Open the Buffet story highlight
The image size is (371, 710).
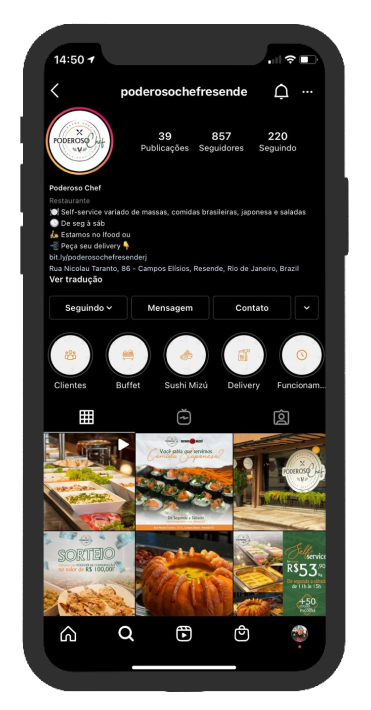point(128,355)
